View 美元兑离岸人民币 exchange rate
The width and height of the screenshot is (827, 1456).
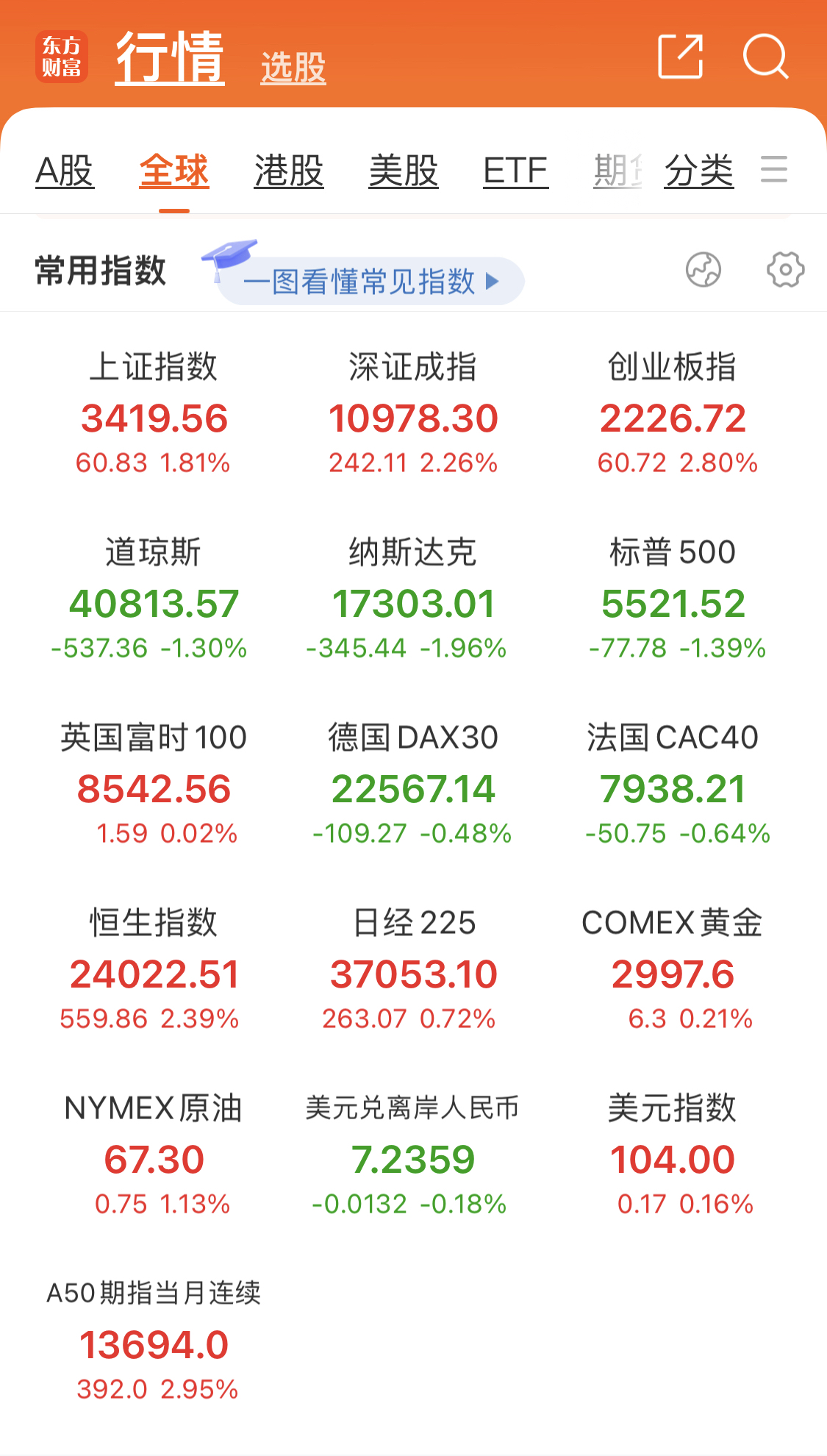[413, 1159]
